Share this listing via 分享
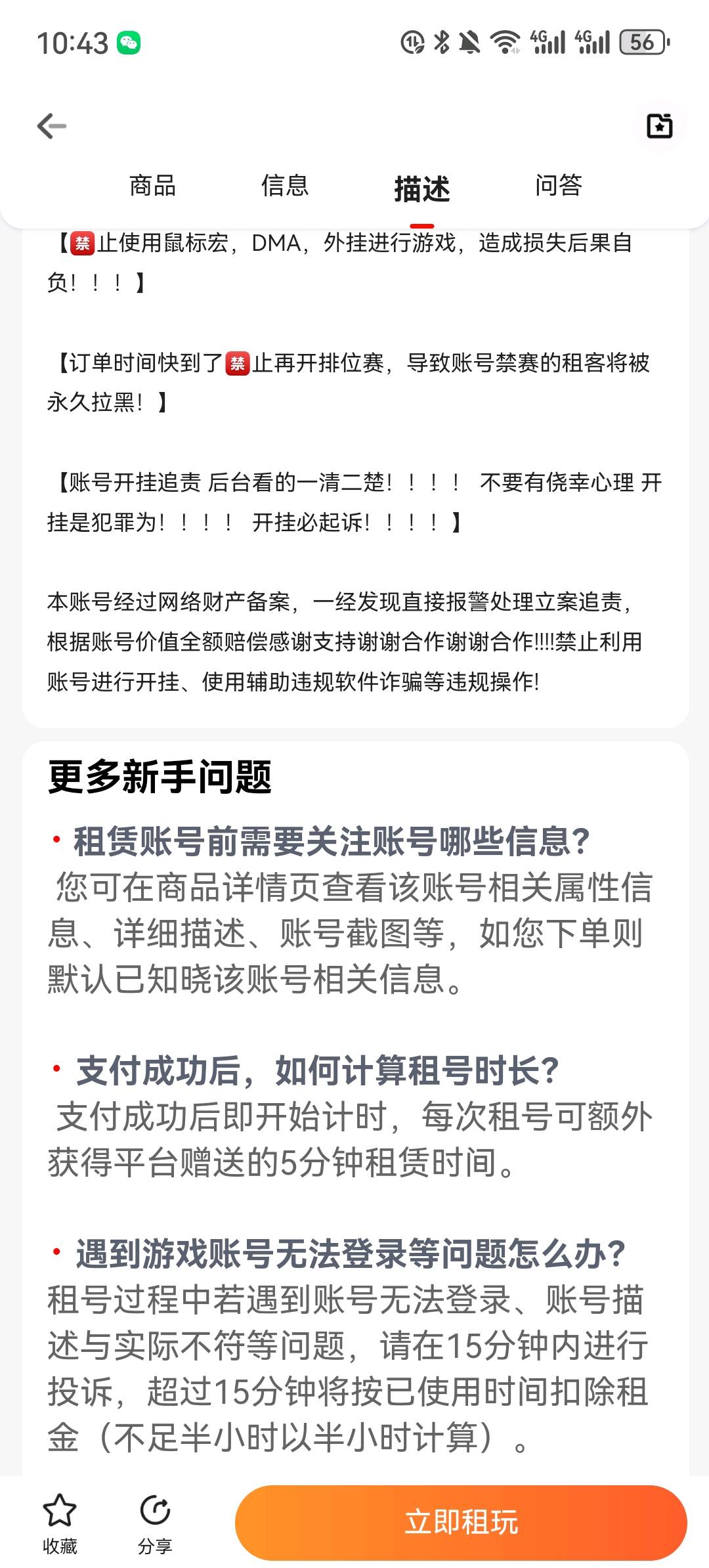This screenshot has width=709, height=1568. pos(155,1523)
